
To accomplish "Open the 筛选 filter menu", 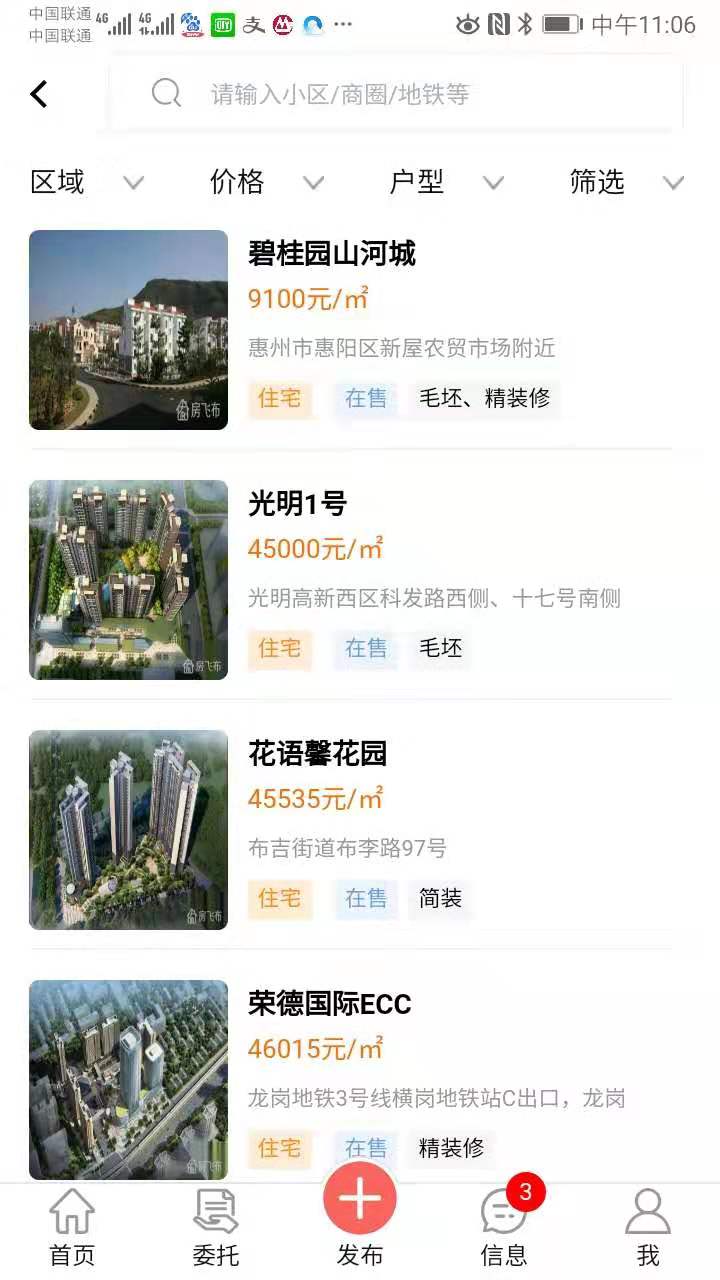I will [597, 182].
